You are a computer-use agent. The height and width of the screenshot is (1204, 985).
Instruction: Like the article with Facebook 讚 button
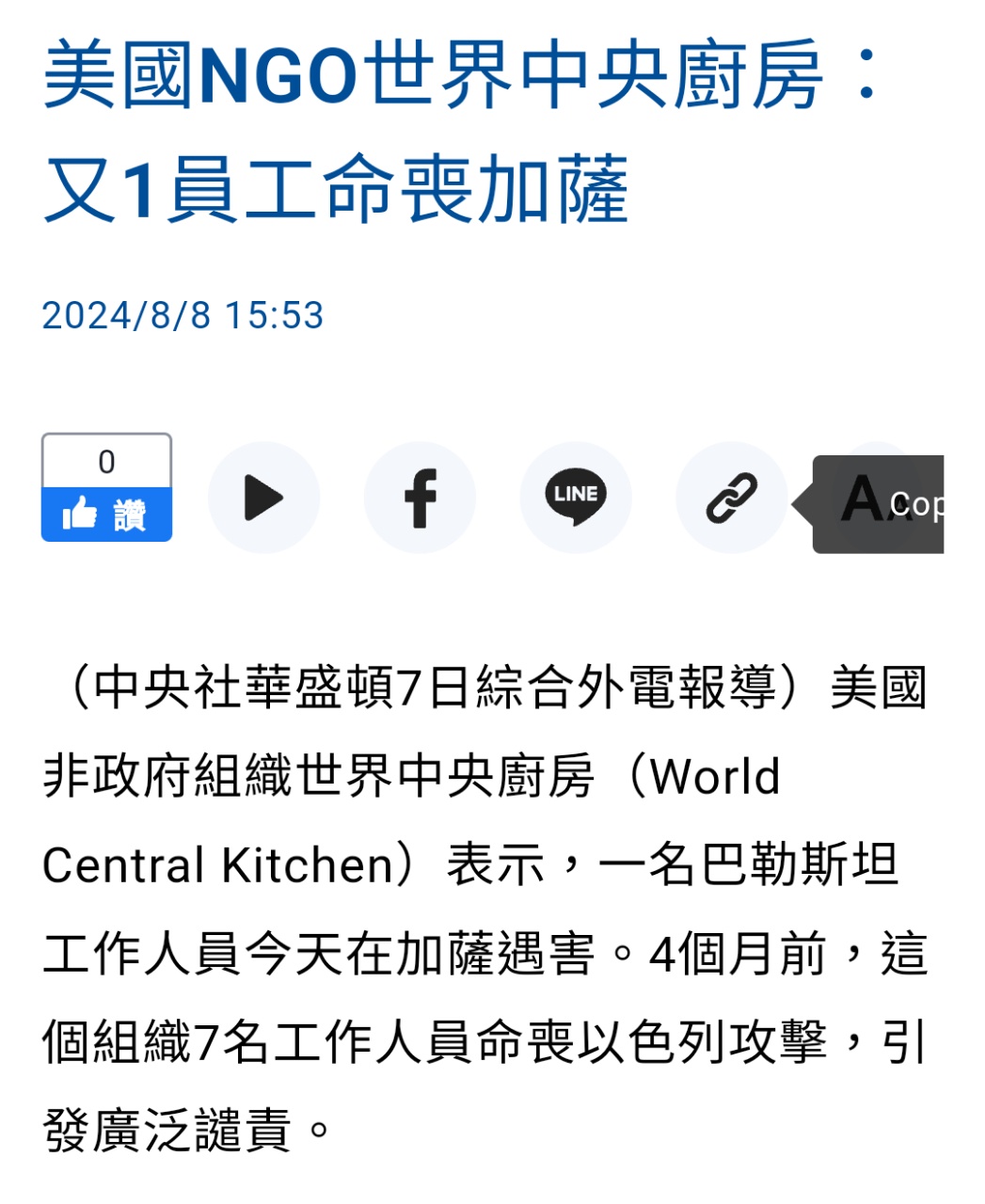pos(106,515)
